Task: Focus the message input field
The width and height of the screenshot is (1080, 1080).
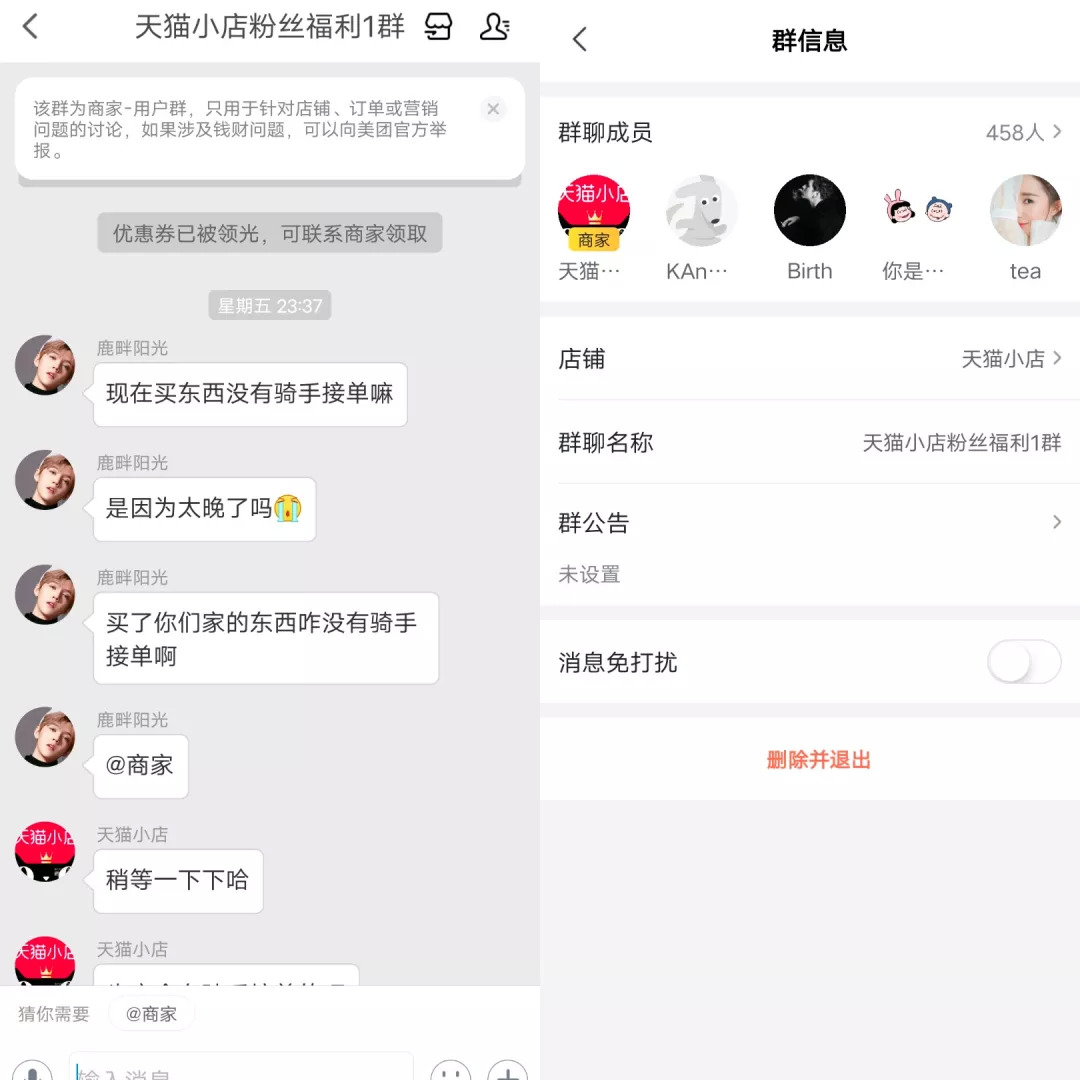Action: [x=240, y=1070]
